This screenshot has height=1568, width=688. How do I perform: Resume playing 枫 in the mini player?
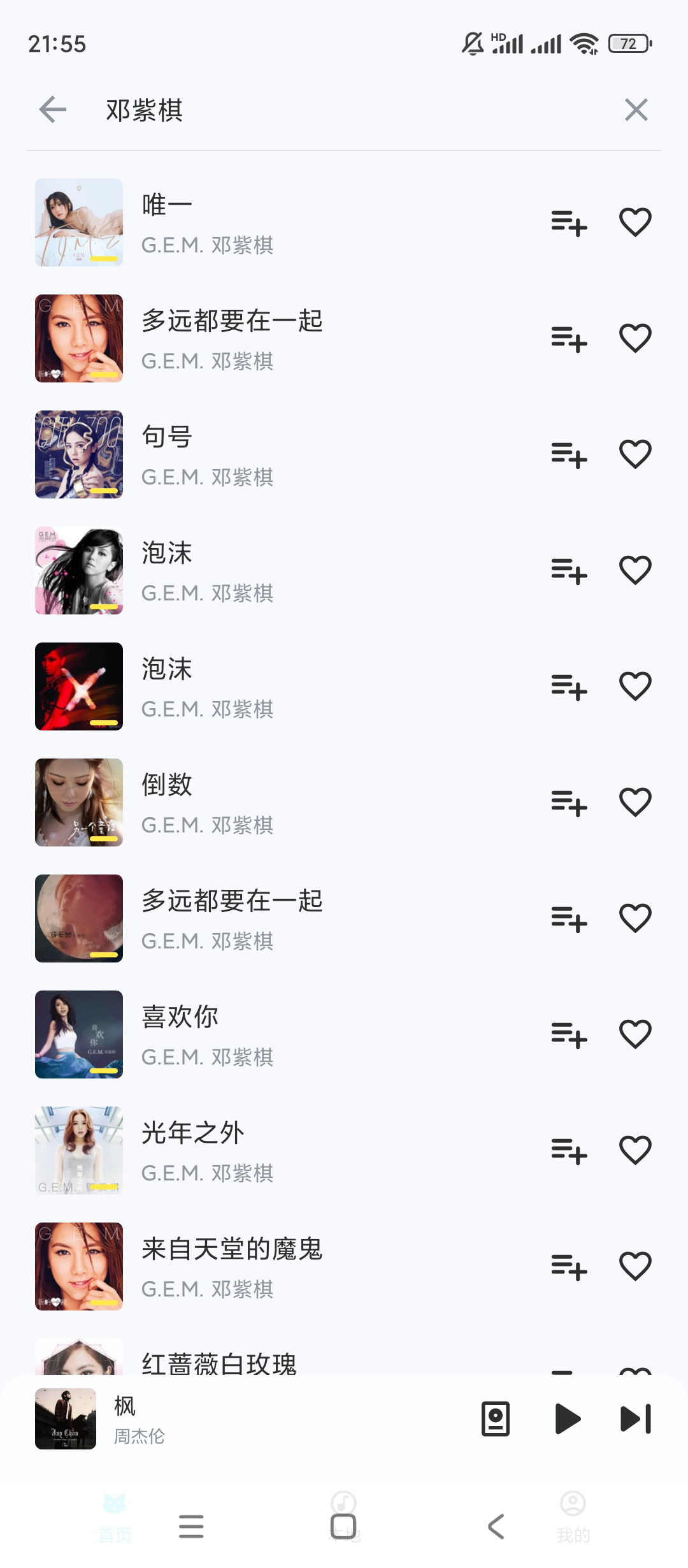[567, 1419]
